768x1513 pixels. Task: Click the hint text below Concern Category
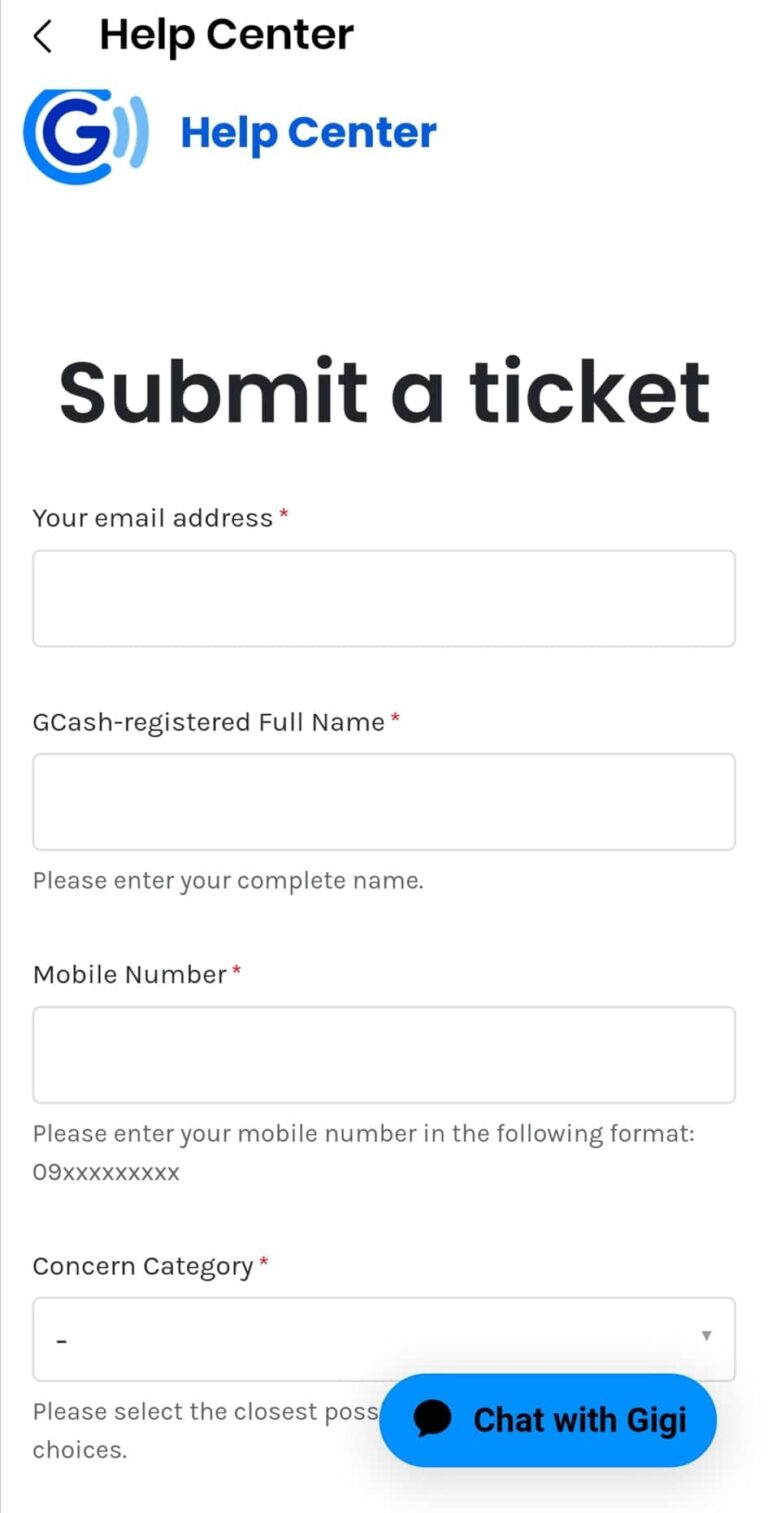(x=200, y=1430)
